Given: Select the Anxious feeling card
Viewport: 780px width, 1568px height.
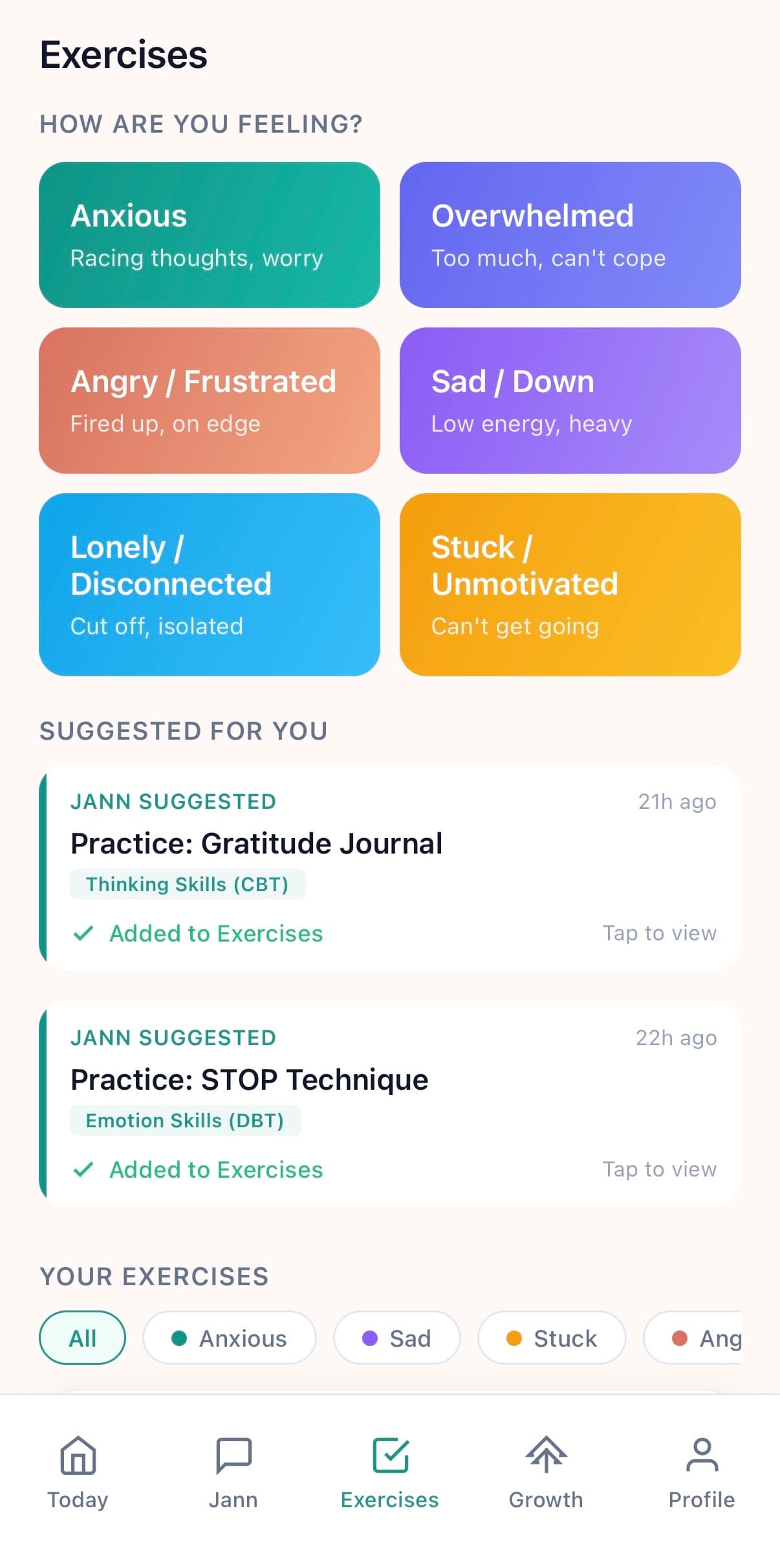Looking at the screenshot, I should pos(210,234).
